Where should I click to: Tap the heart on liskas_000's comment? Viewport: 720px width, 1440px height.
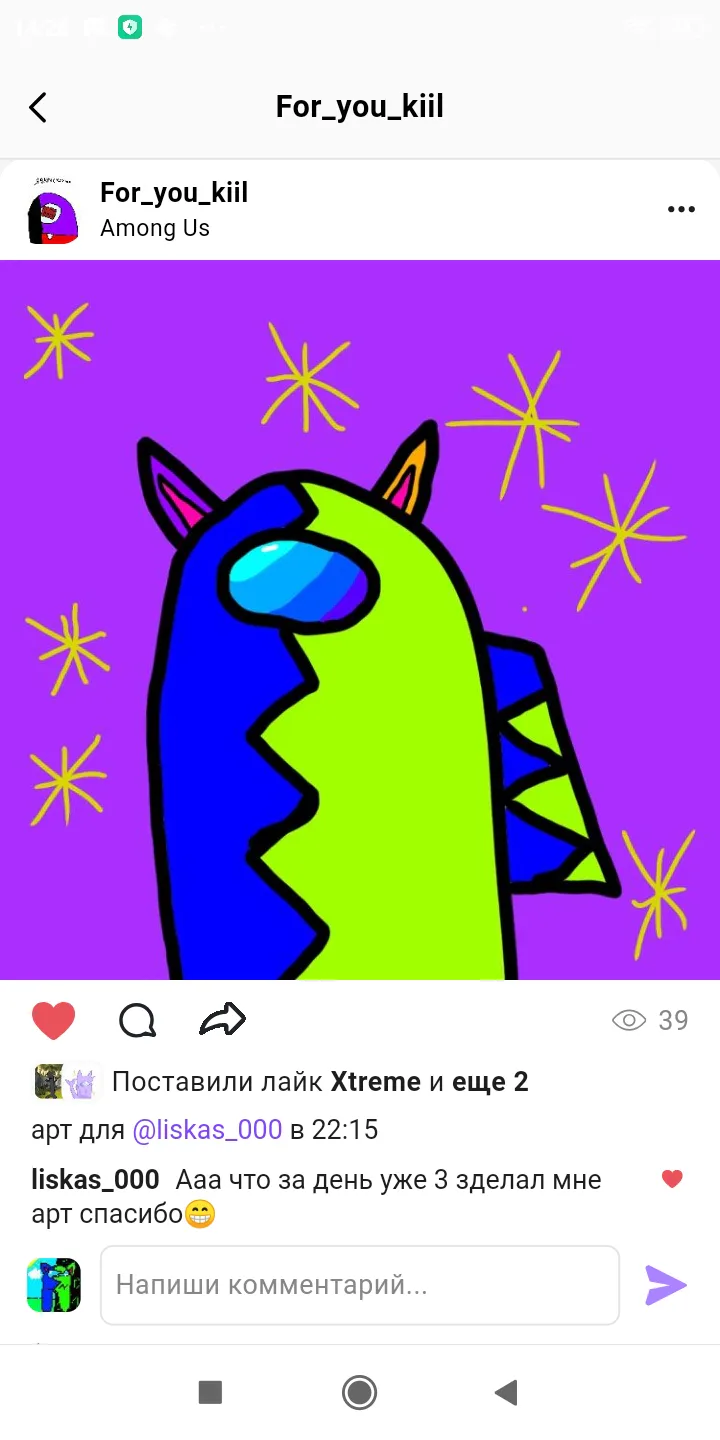672,1179
